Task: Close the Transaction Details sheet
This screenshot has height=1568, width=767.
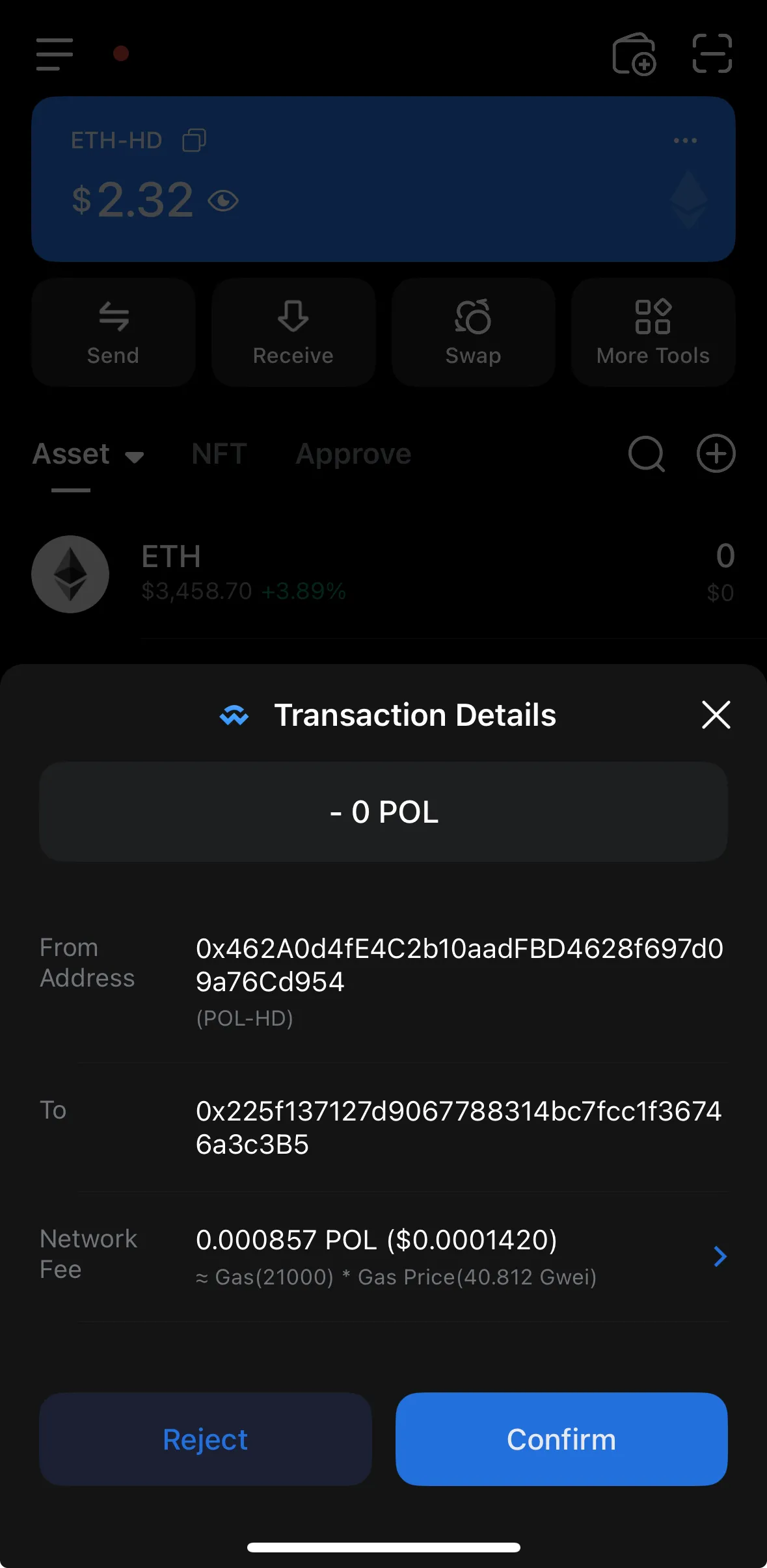Action: tap(715, 715)
